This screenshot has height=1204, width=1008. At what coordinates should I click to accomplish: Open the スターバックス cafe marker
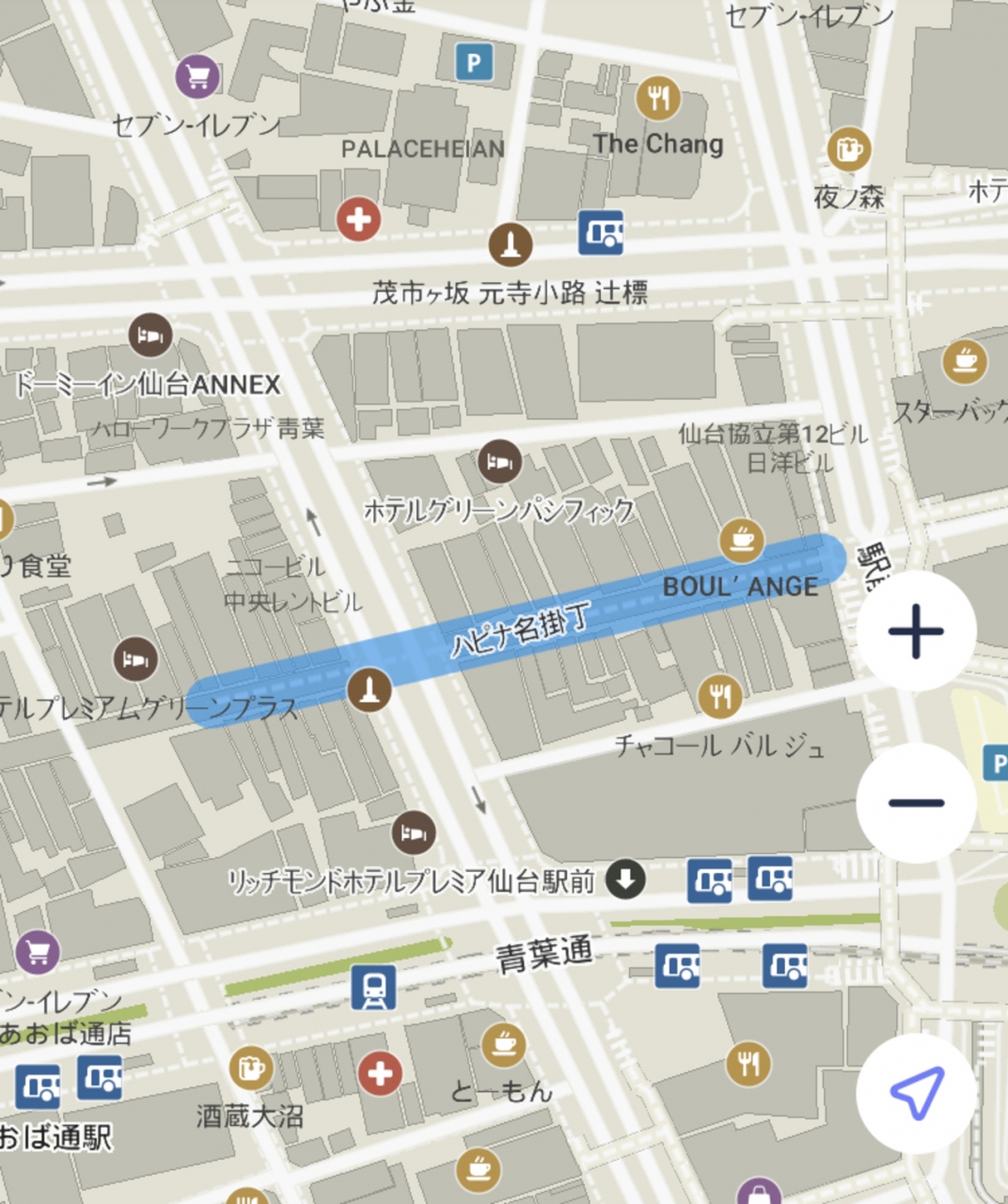pyautogui.click(x=965, y=361)
